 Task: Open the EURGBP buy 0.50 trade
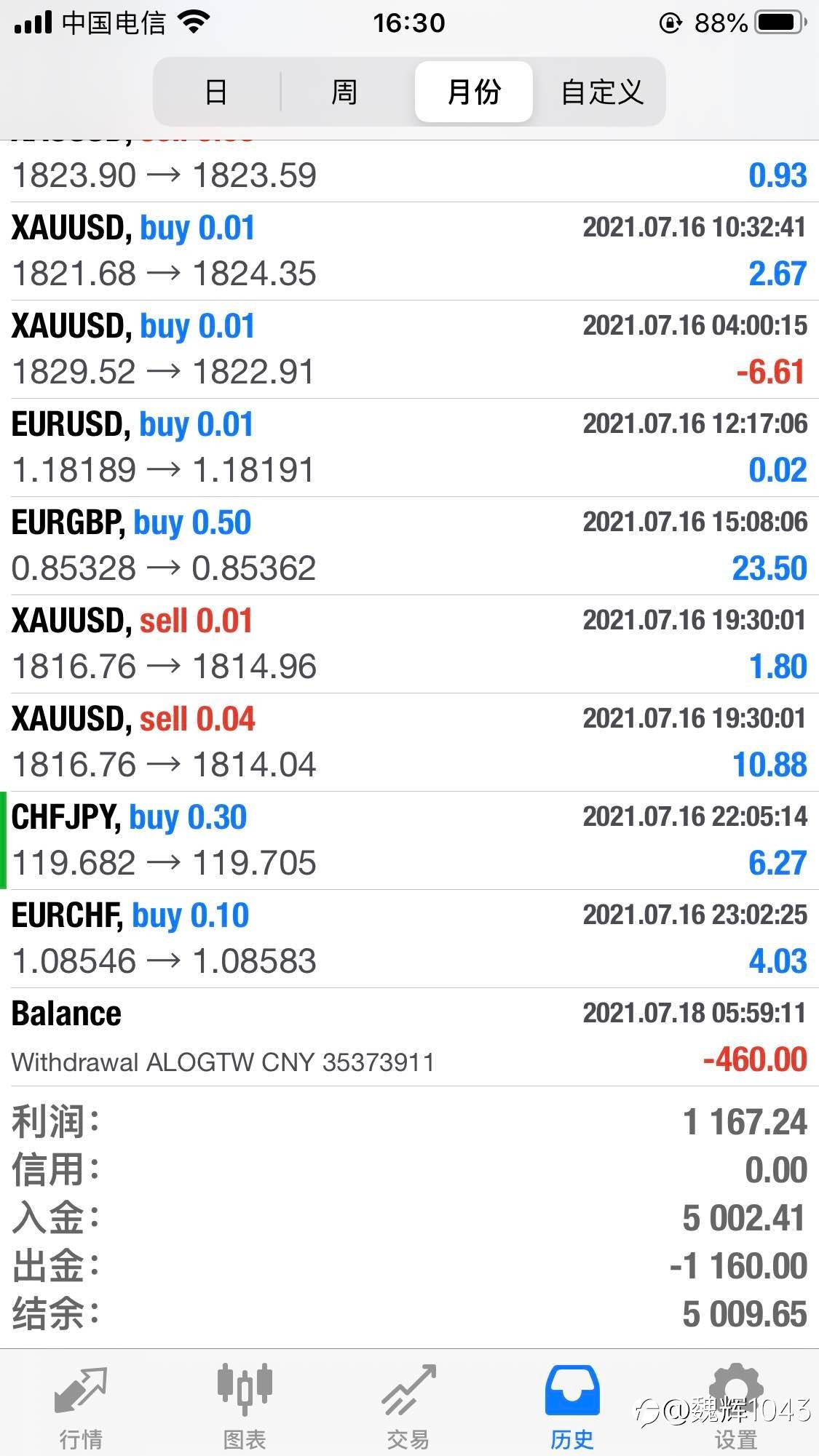409,546
